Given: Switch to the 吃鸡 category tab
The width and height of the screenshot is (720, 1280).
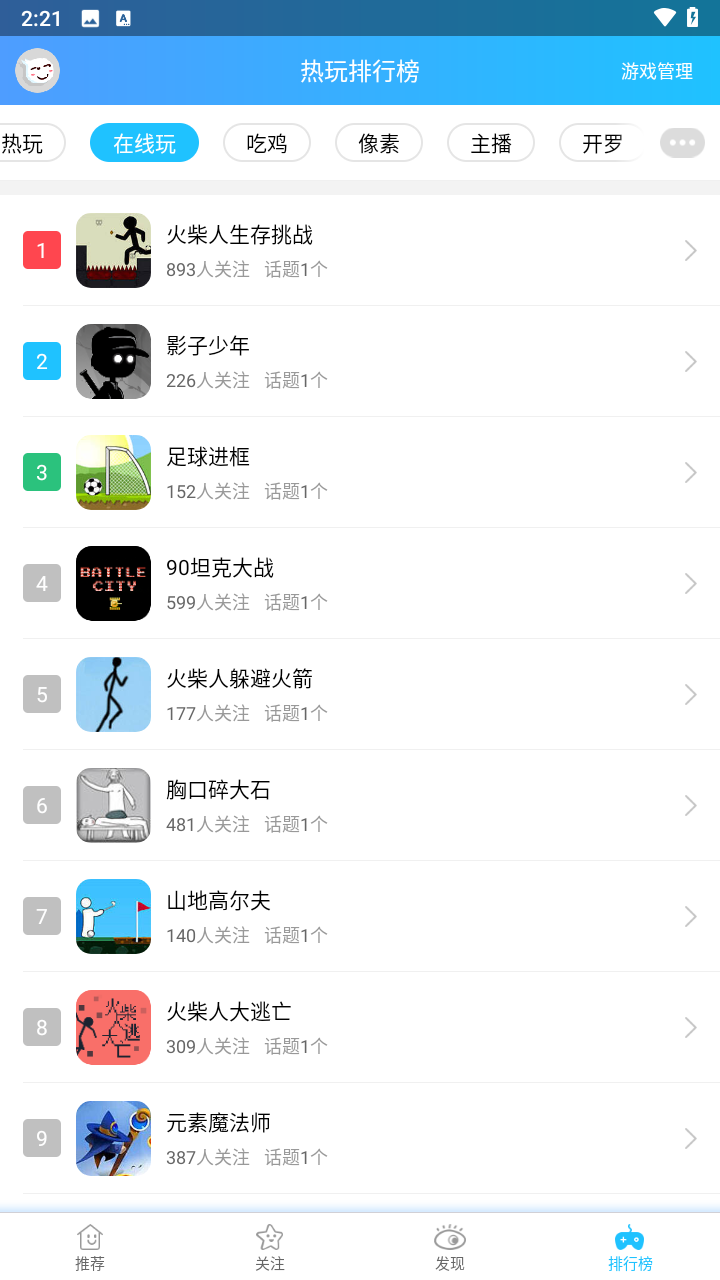Looking at the screenshot, I should coord(267,142).
